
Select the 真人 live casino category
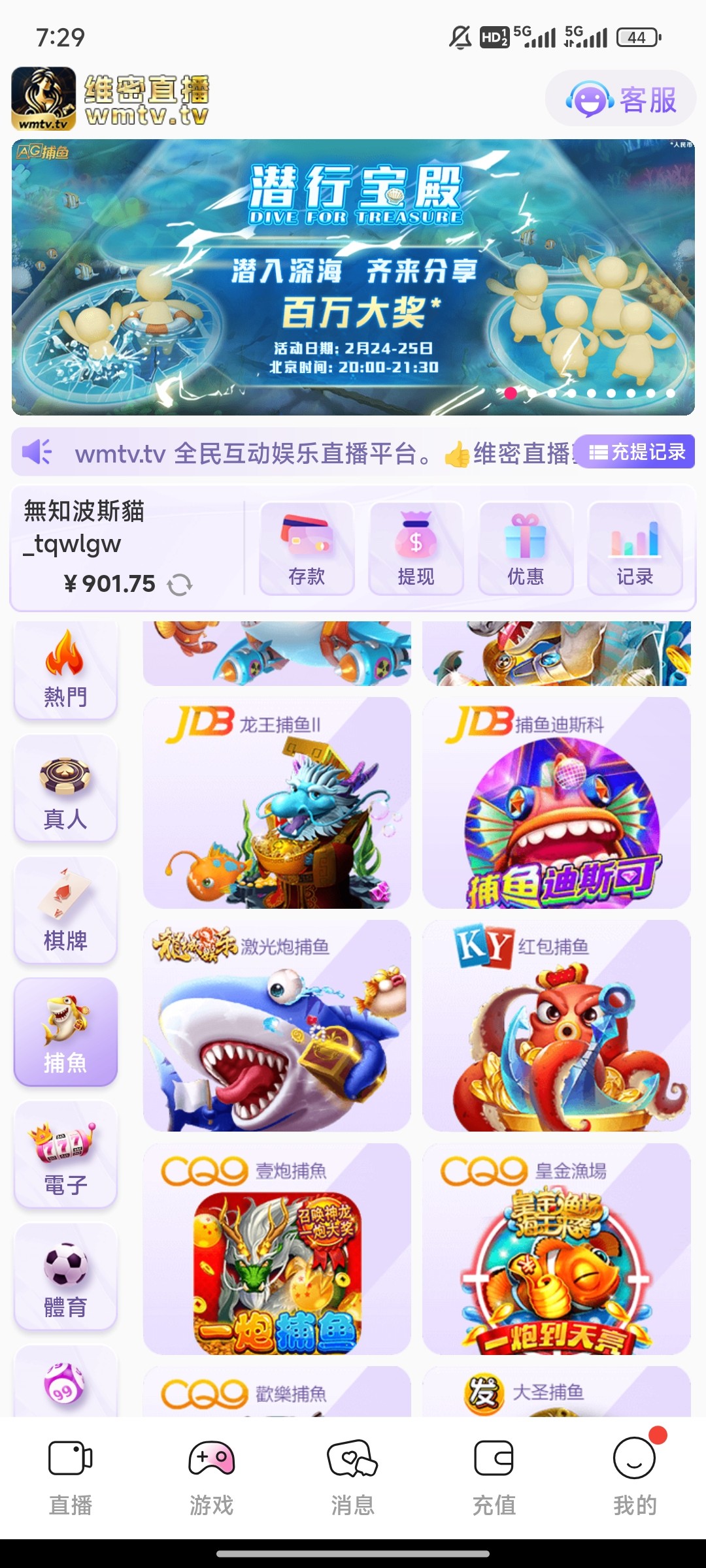(x=65, y=788)
